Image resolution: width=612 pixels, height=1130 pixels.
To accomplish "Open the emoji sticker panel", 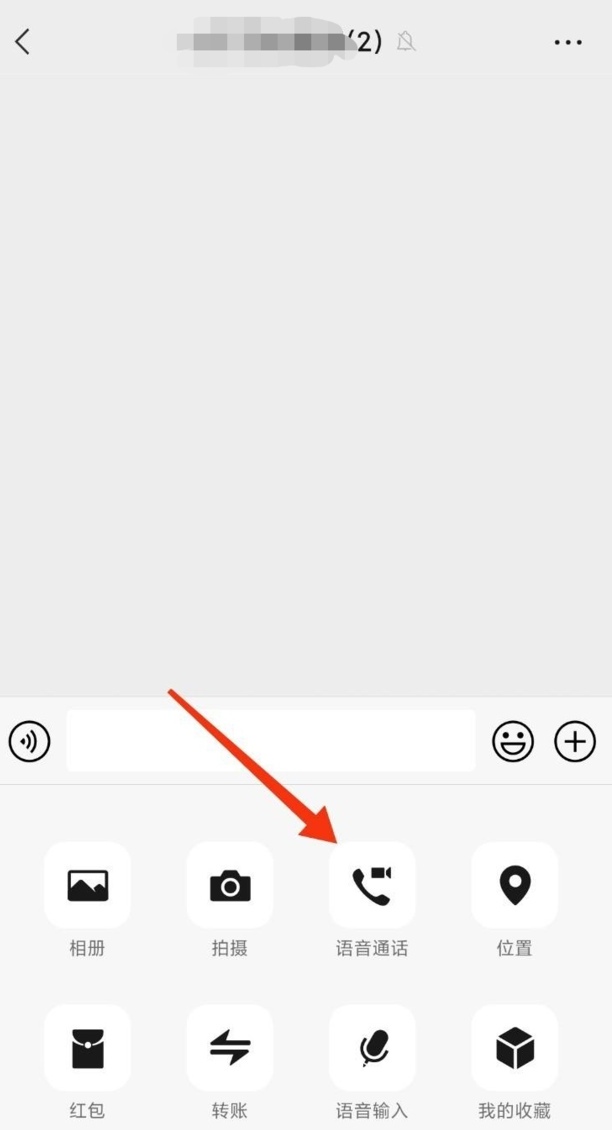I will [x=513, y=742].
